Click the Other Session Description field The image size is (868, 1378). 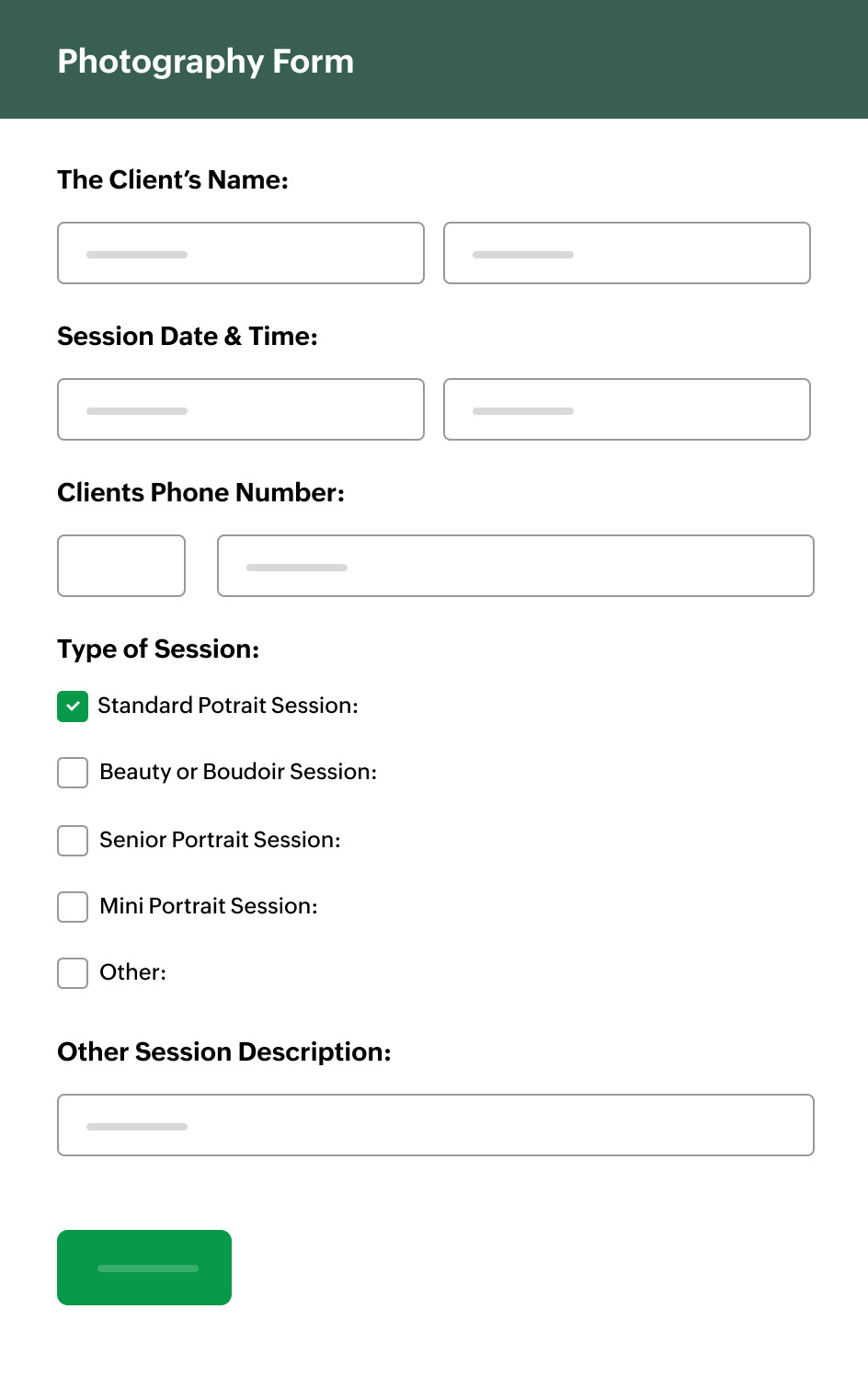tap(435, 1124)
